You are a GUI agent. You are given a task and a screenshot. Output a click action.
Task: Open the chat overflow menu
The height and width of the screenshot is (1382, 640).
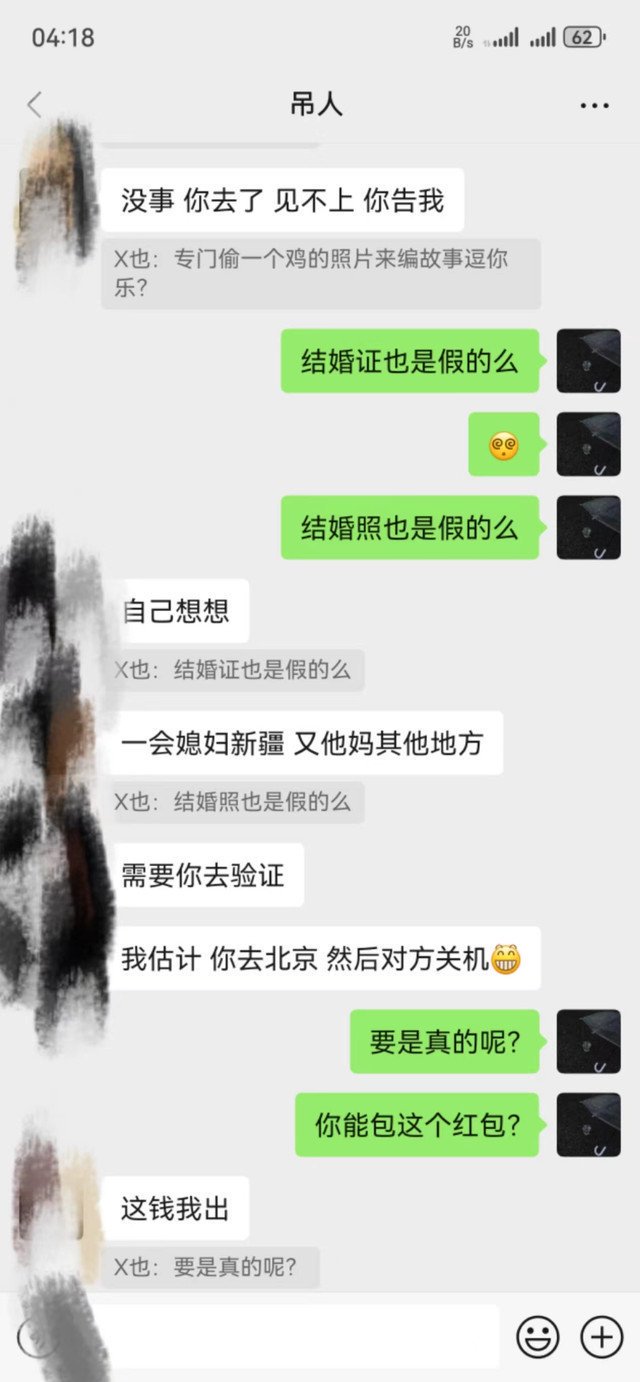594,105
